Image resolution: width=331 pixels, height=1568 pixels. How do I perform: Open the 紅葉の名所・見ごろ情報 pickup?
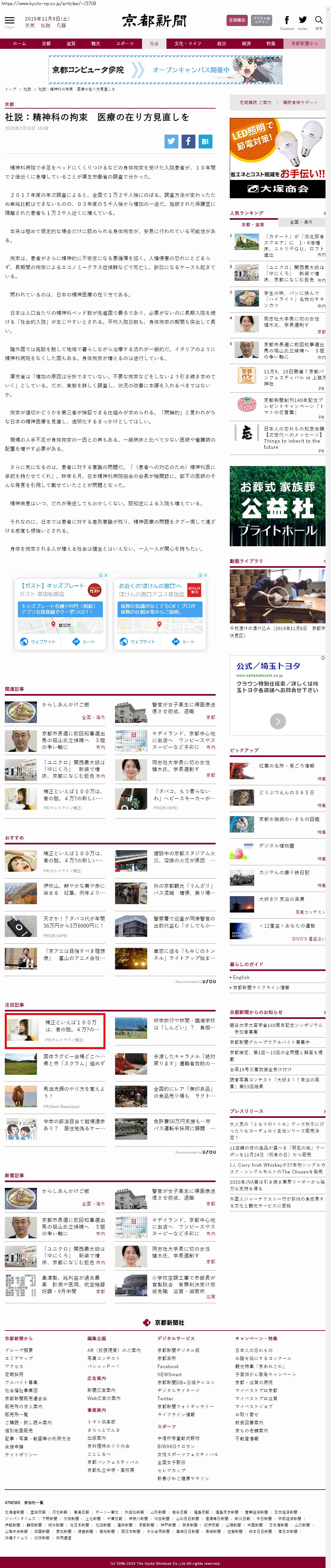[x=286, y=766]
